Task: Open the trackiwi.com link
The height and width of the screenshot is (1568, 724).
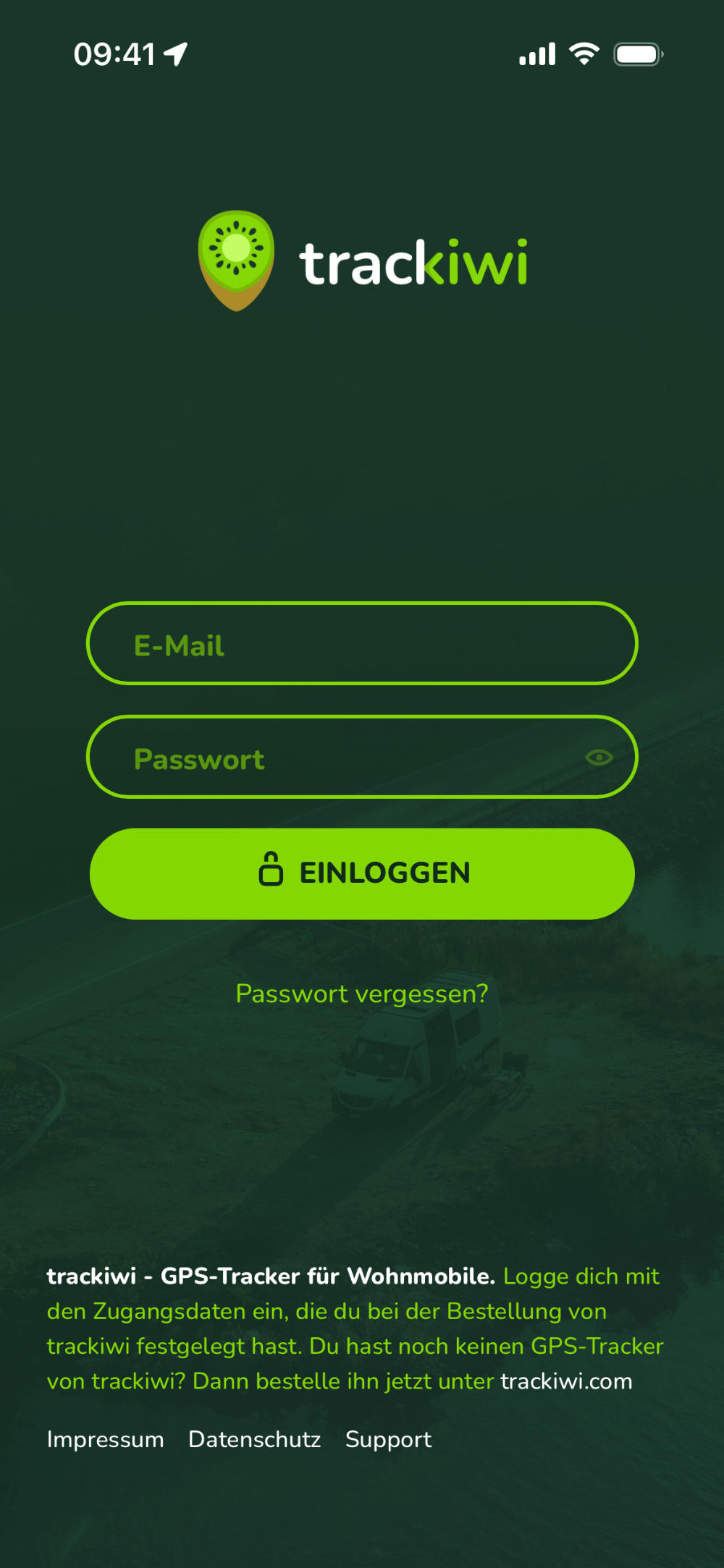Action: pos(566,1381)
